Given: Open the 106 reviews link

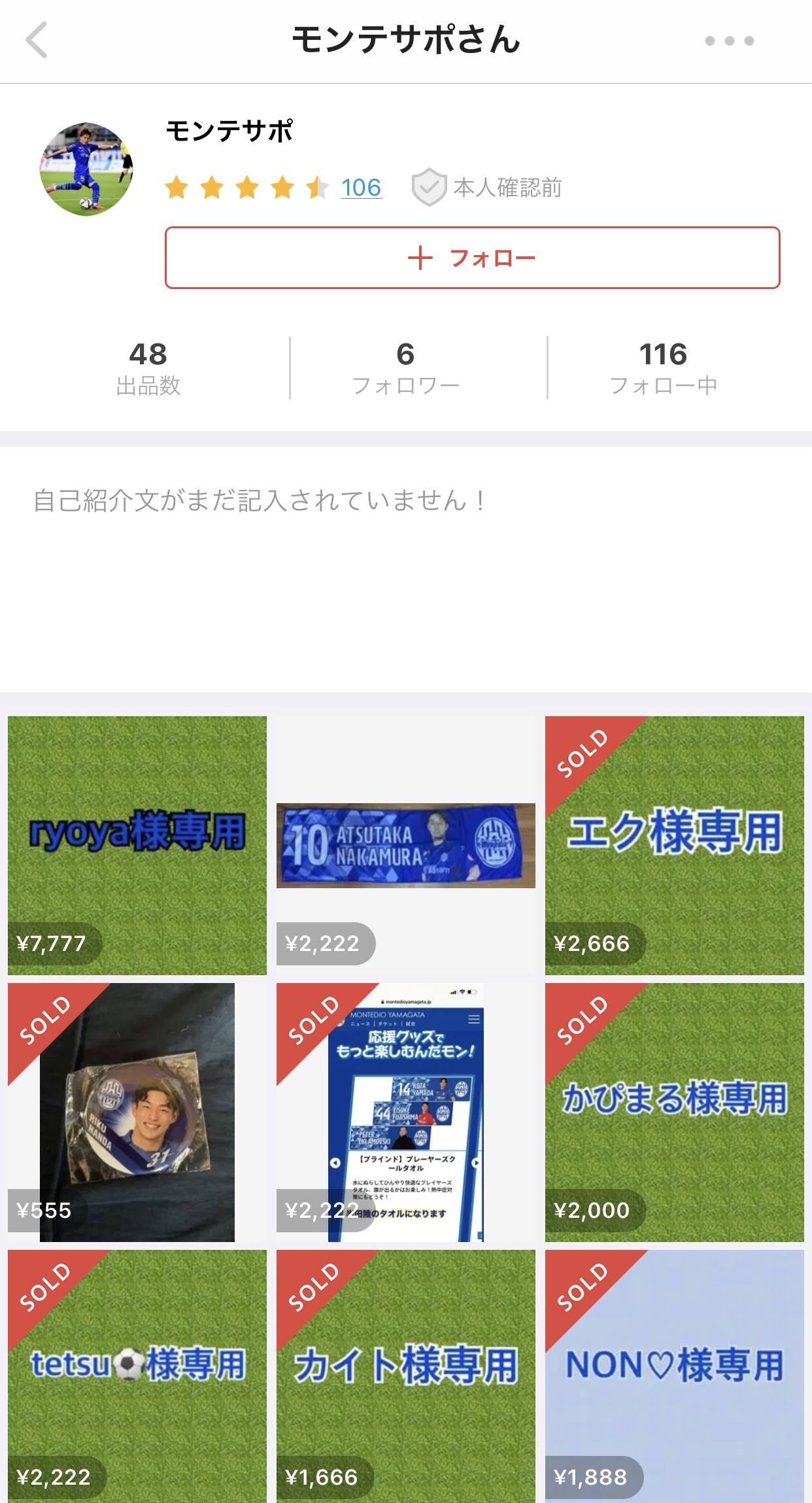Looking at the screenshot, I should point(361,188).
